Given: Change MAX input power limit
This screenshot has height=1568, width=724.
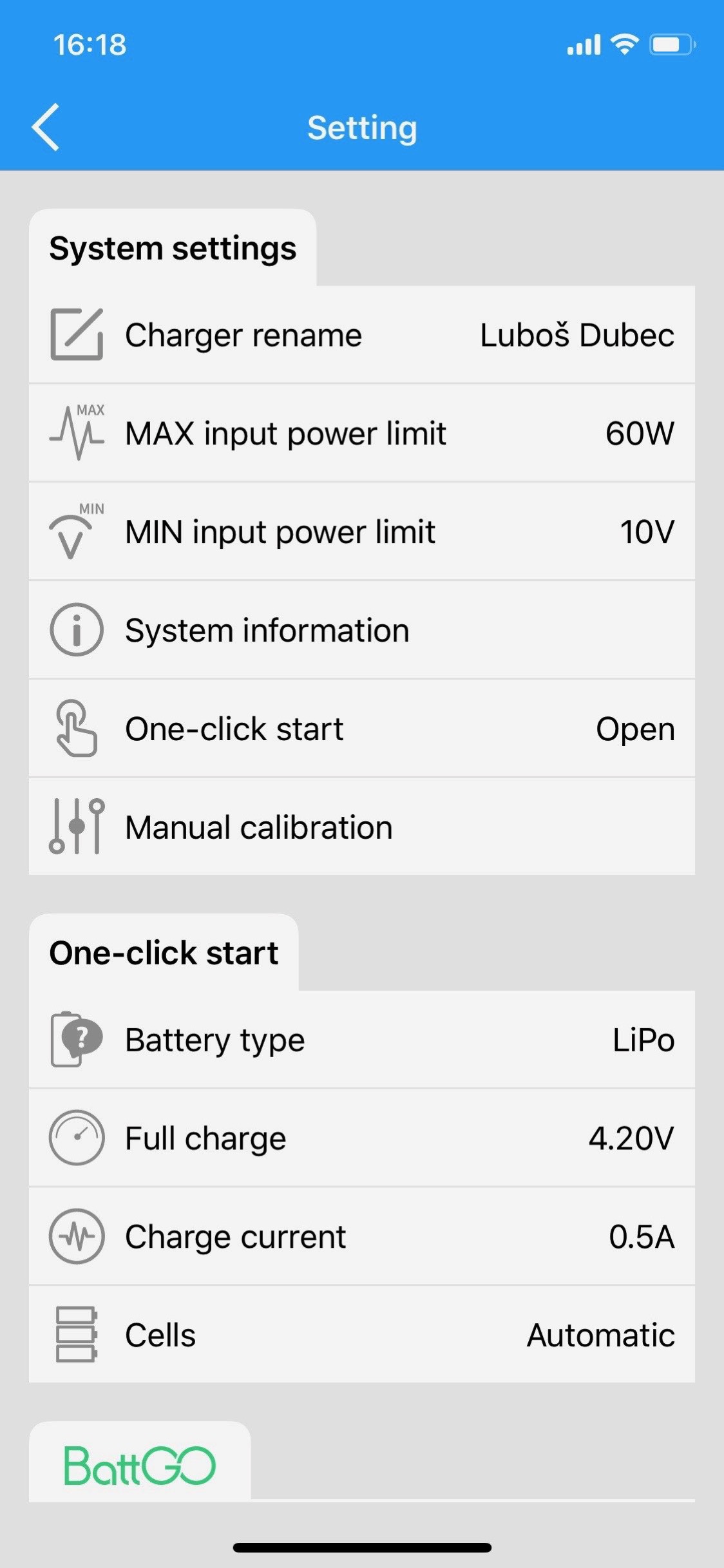Looking at the screenshot, I should 362,433.
